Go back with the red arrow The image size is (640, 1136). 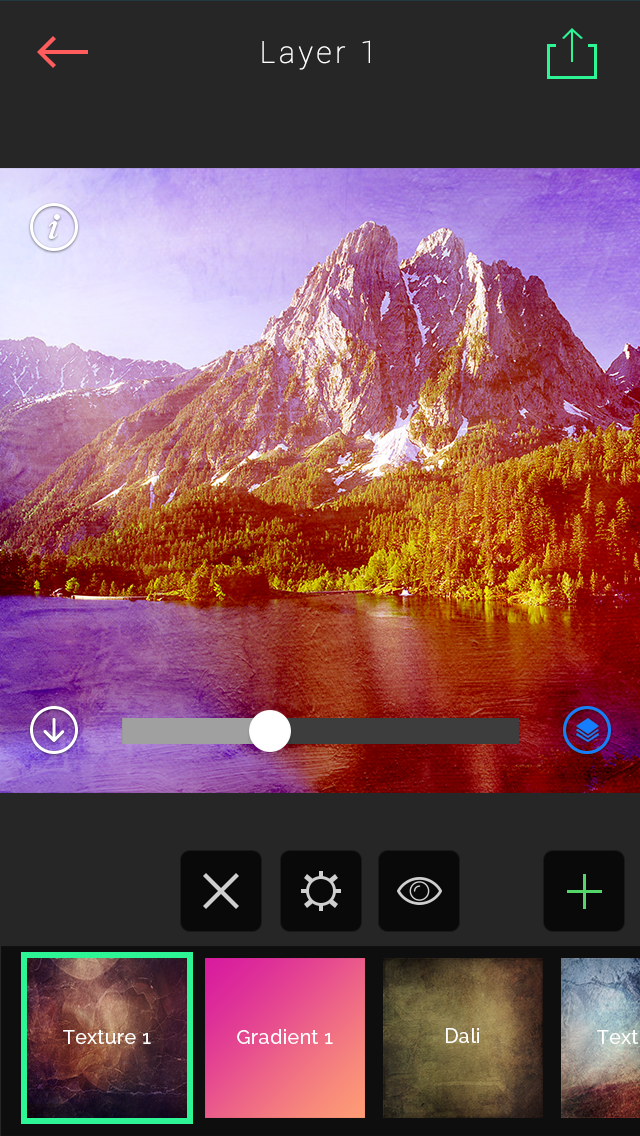[x=62, y=52]
